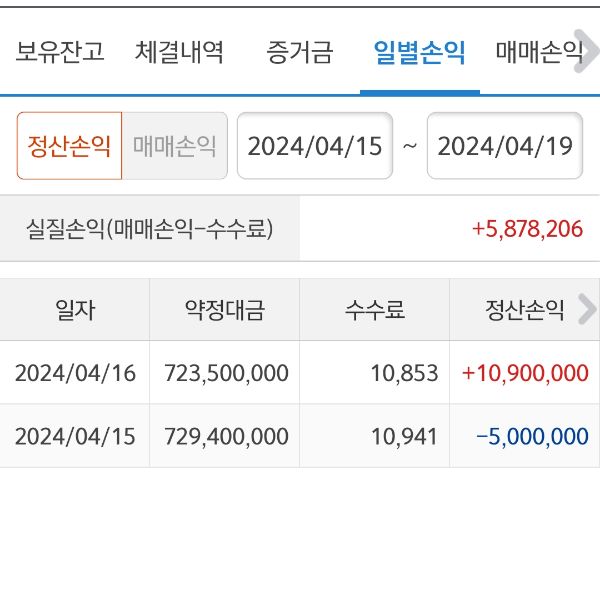Switch to the 보유잔고 tab

point(60,52)
